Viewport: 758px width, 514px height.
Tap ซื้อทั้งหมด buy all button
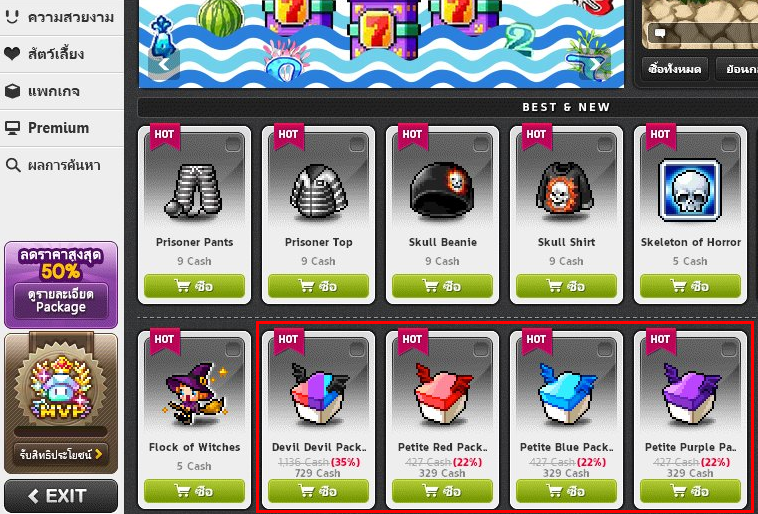click(x=675, y=68)
